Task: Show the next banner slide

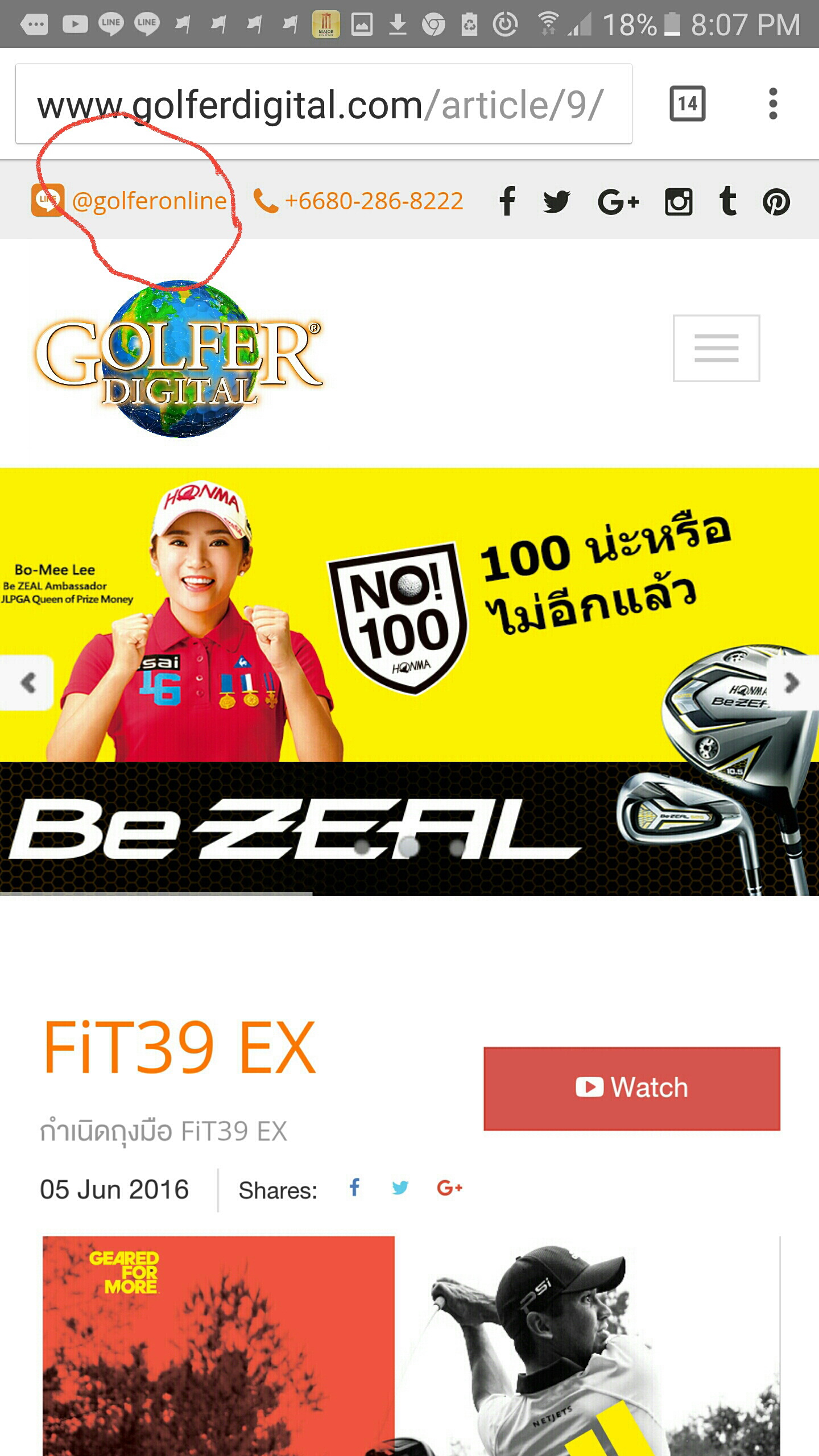Action: point(792,682)
